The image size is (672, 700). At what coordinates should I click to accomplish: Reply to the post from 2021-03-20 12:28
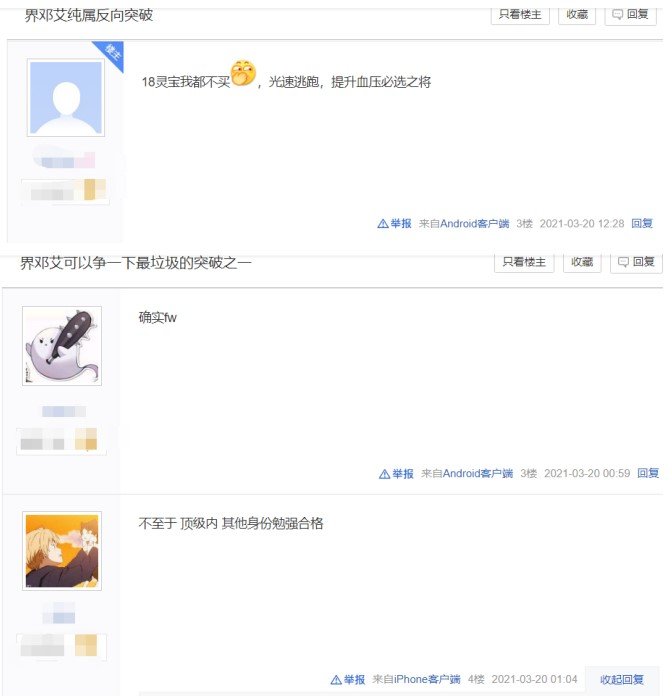click(642, 224)
